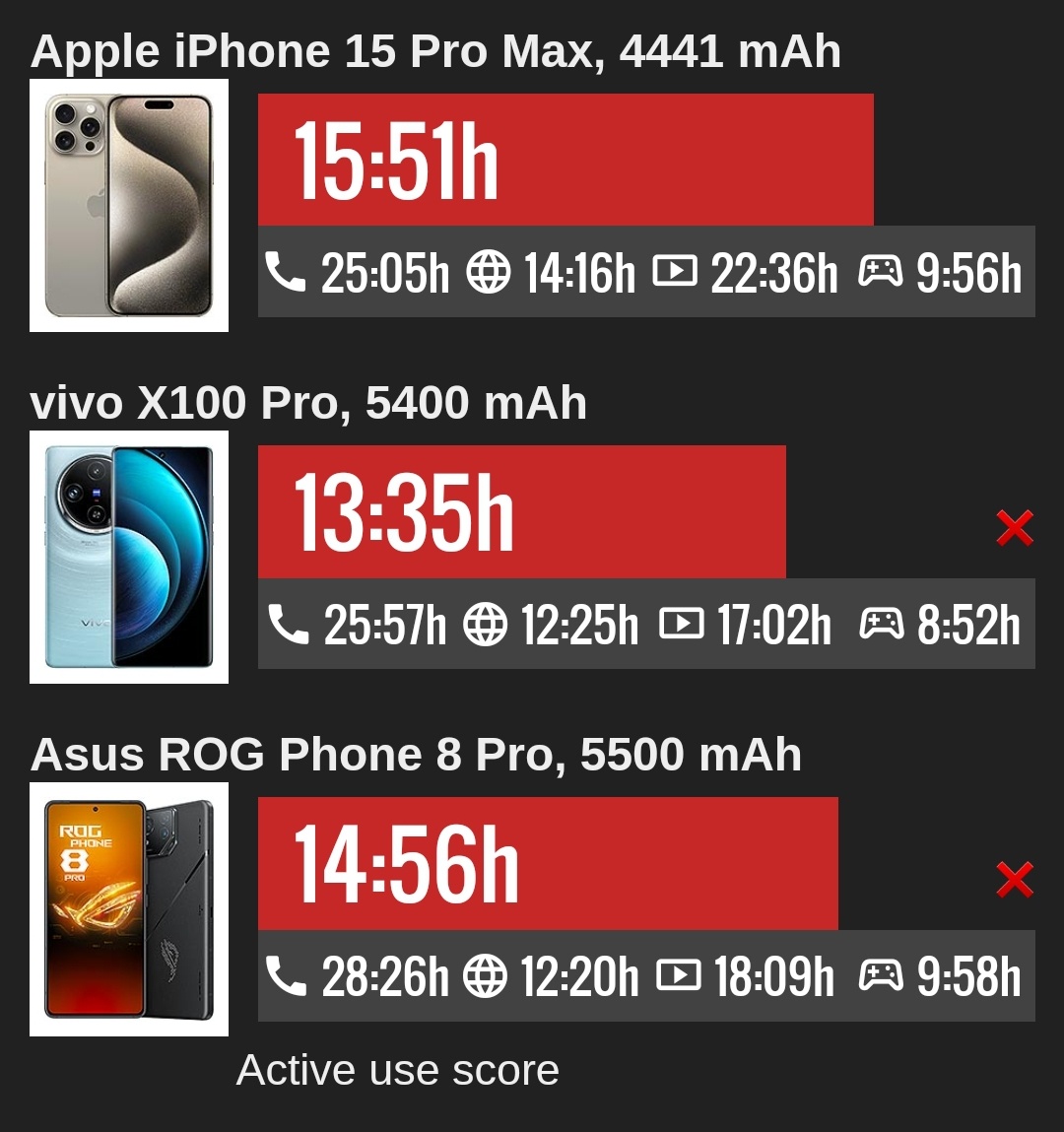Remove vivo X100 Pro from comparison
Screen dimensions: 1064x1132
pyautogui.click(x=1014, y=528)
